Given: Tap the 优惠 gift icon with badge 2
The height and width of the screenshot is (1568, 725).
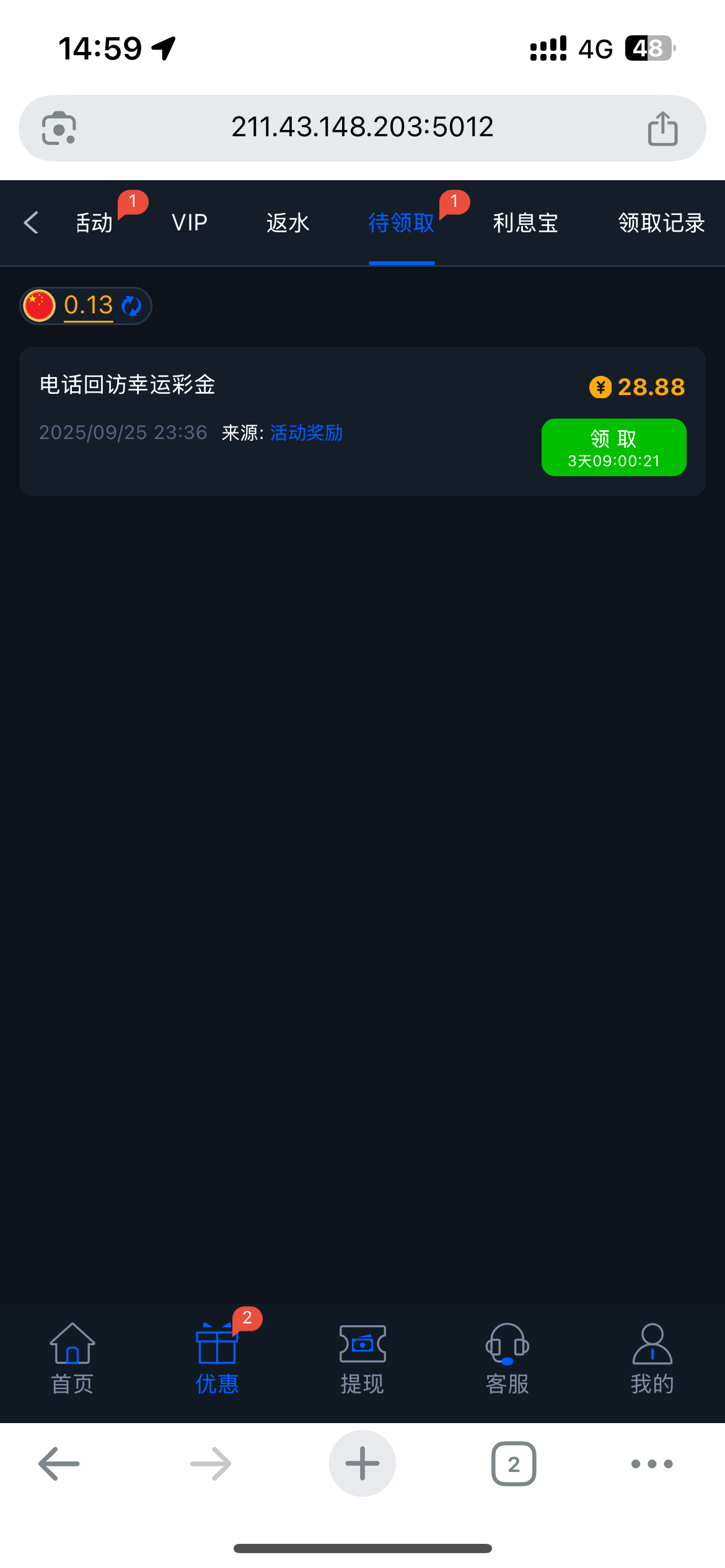Looking at the screenshot, I should click(x=217, y=1356).
